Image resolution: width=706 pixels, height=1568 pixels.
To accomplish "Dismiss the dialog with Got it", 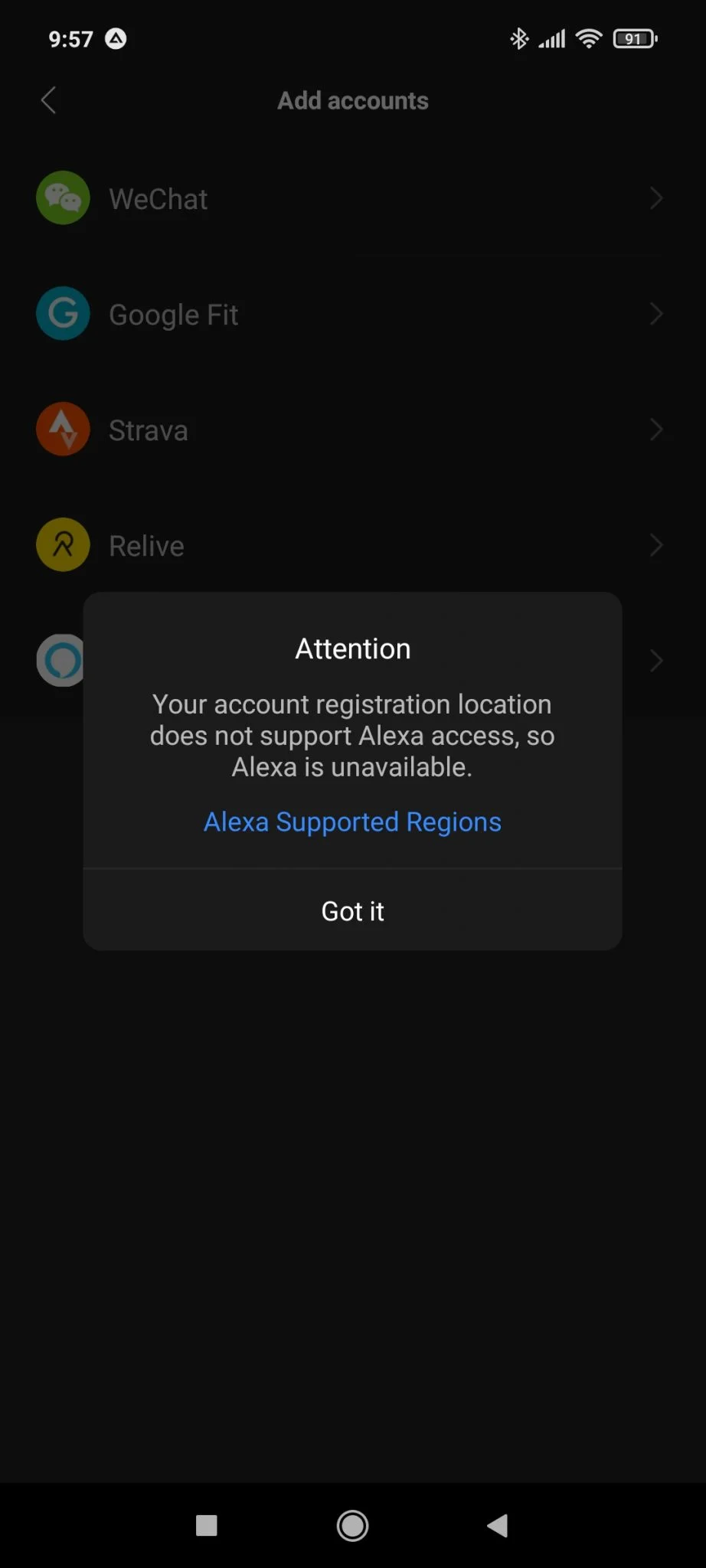I will coord(352,911).
